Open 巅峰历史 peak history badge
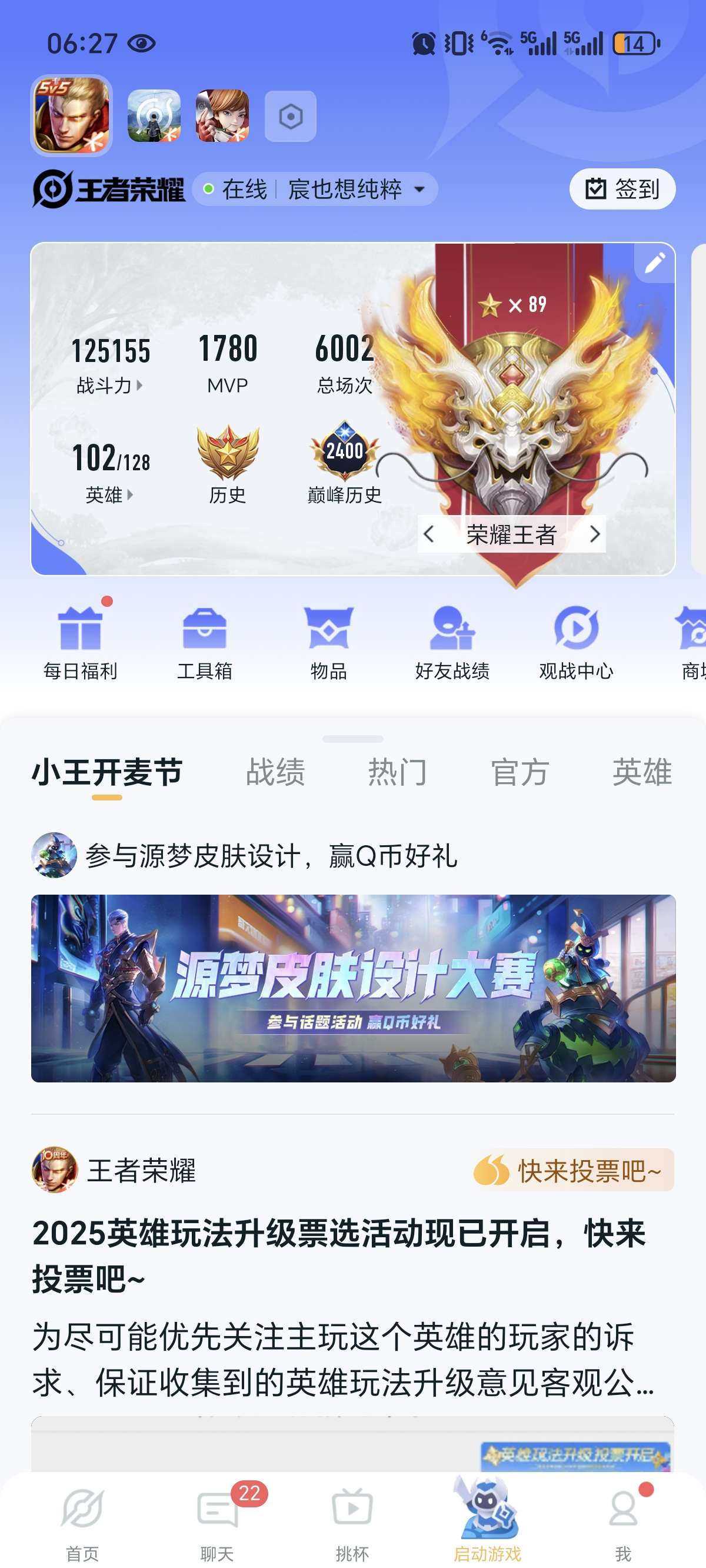This screenshot has width=706, height=1568. 345,464
